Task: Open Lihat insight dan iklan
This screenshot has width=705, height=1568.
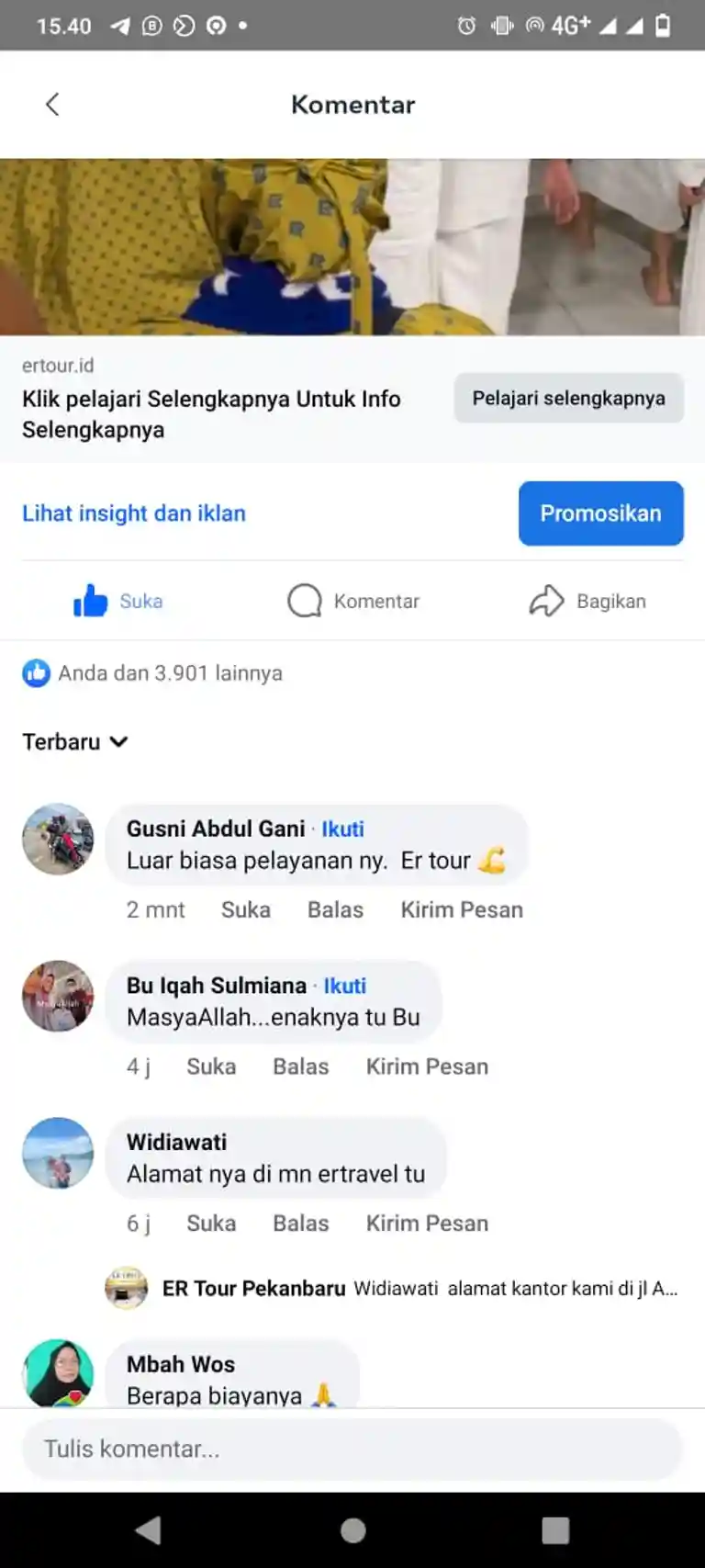Action: tap(134, 513)
